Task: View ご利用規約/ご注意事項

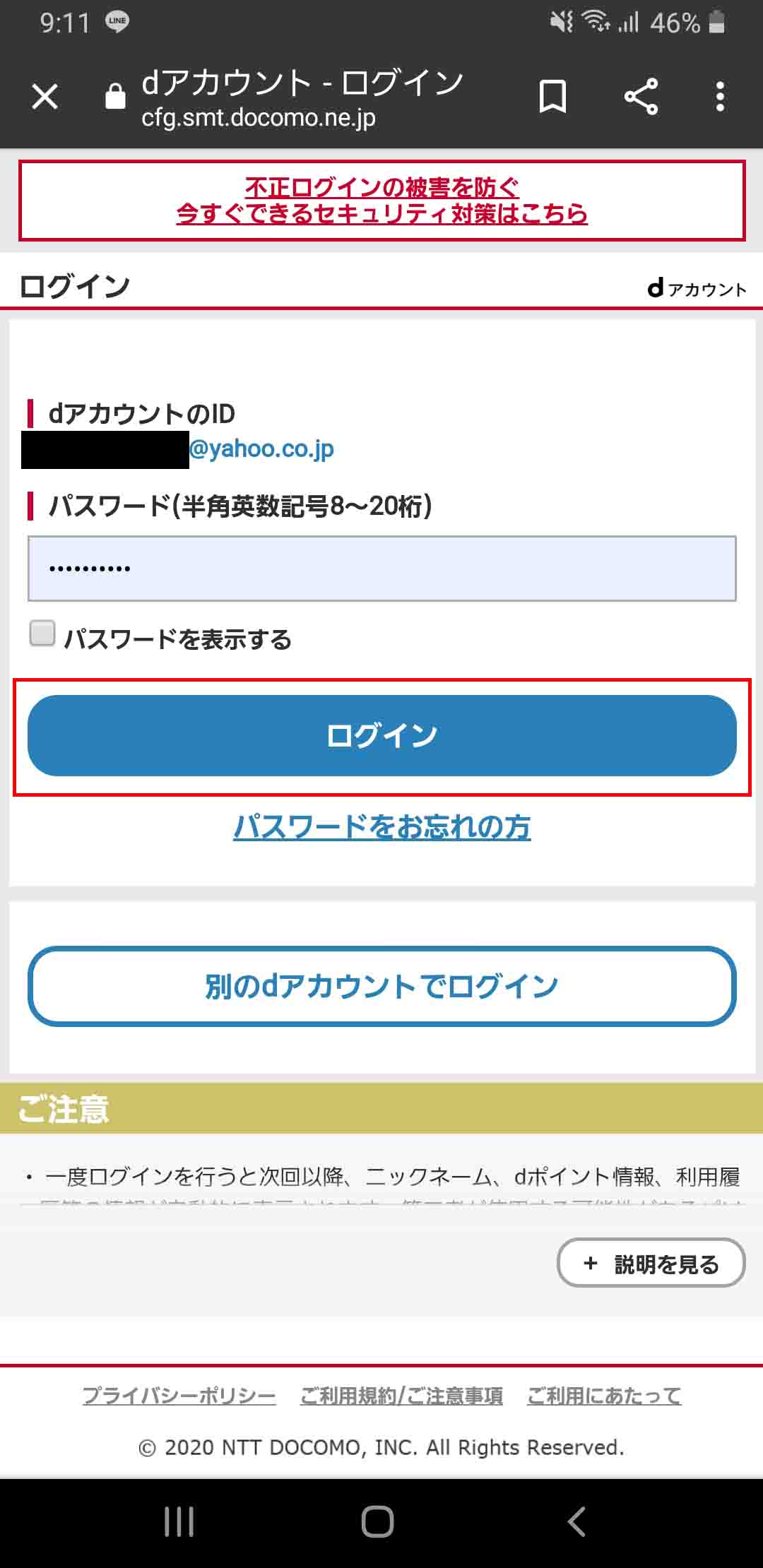Action: tap(401, 1396)
